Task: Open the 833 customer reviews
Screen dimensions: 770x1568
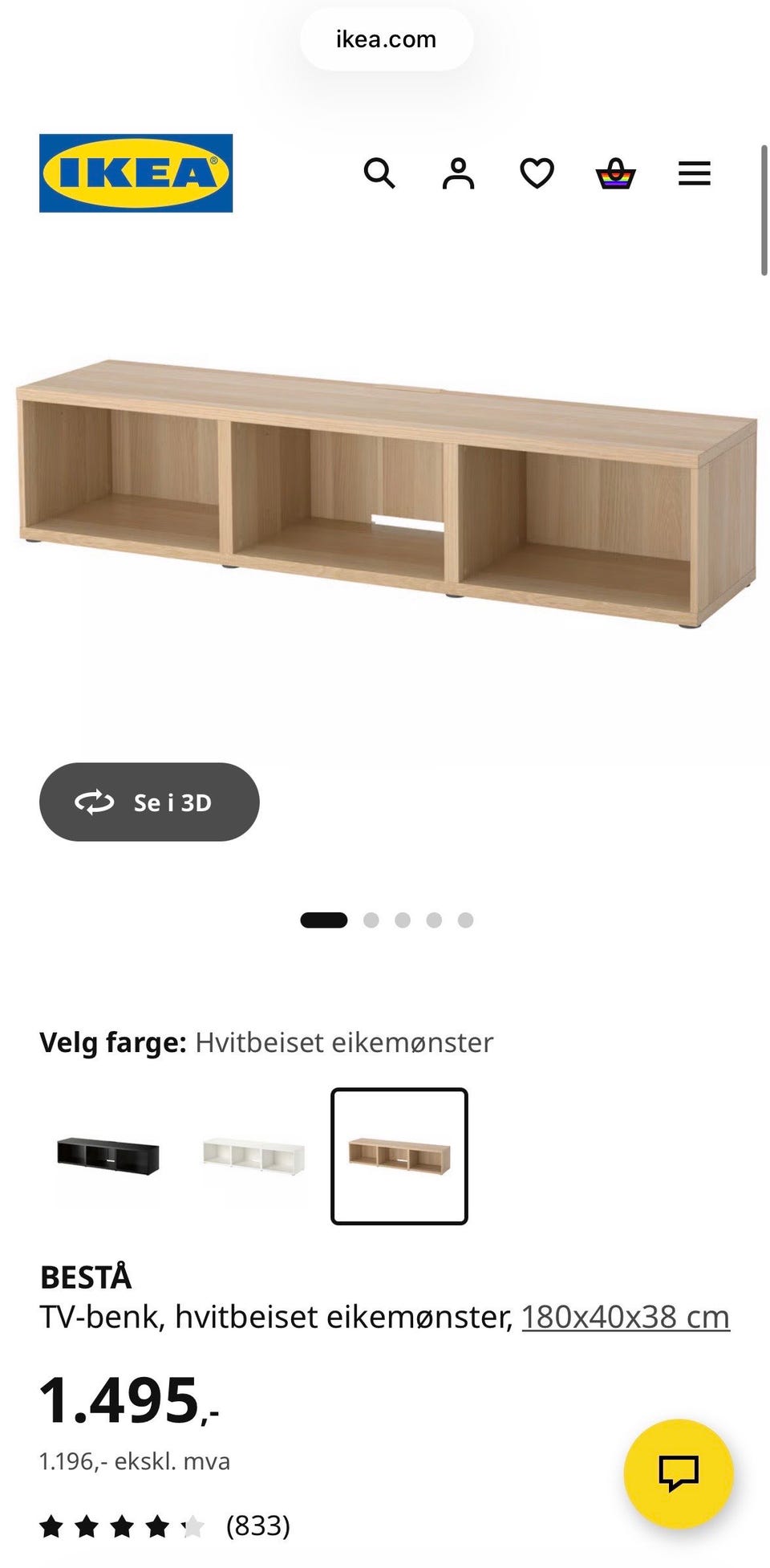Action: pyautogui.click(x=257, y=1525)
